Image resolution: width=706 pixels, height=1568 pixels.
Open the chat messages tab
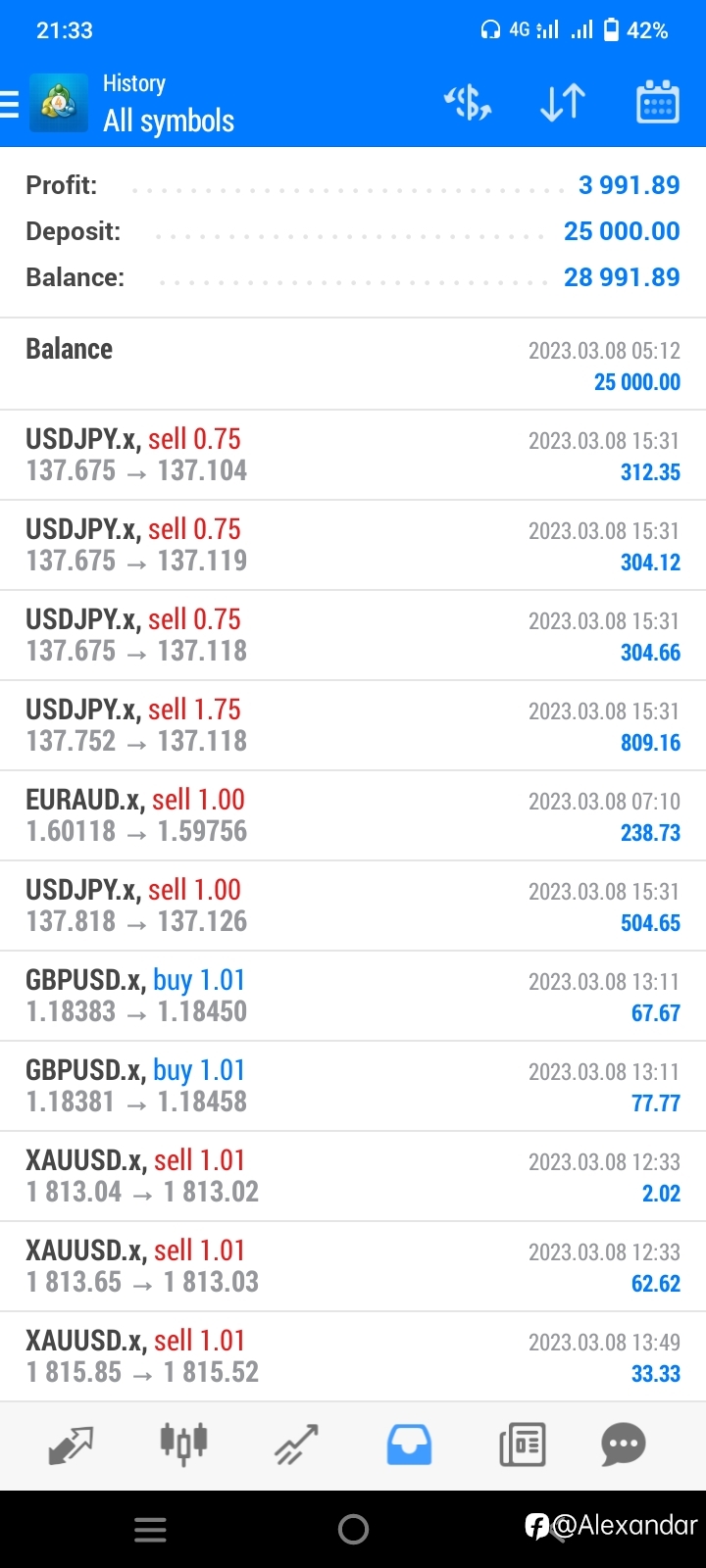pyautogui.click(x=624, y=1445)
